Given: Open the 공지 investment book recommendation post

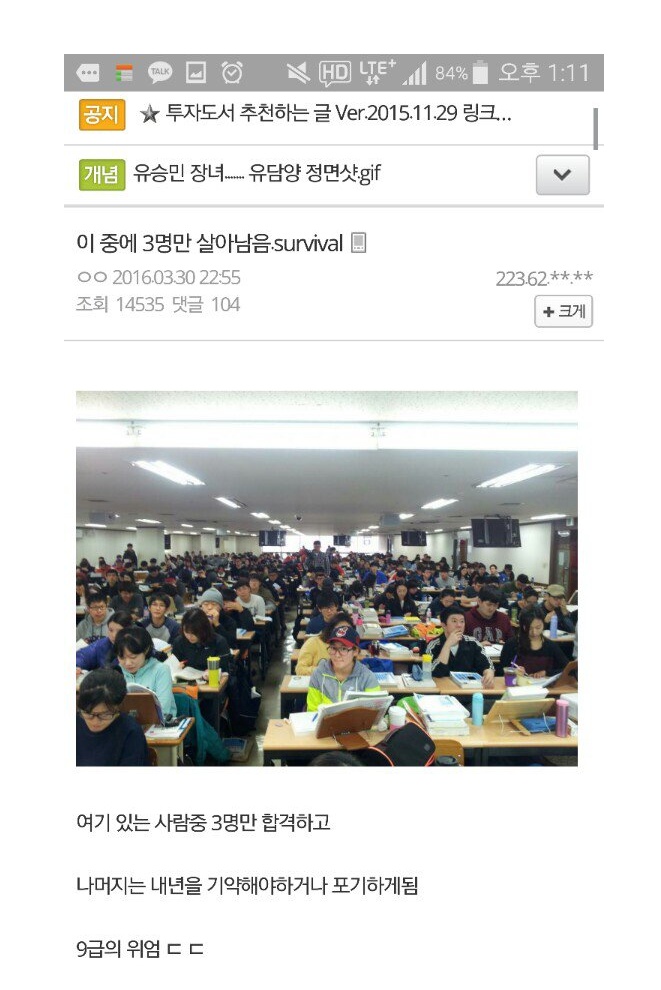Looking at the screenshot, I should (x=325, y=114).
